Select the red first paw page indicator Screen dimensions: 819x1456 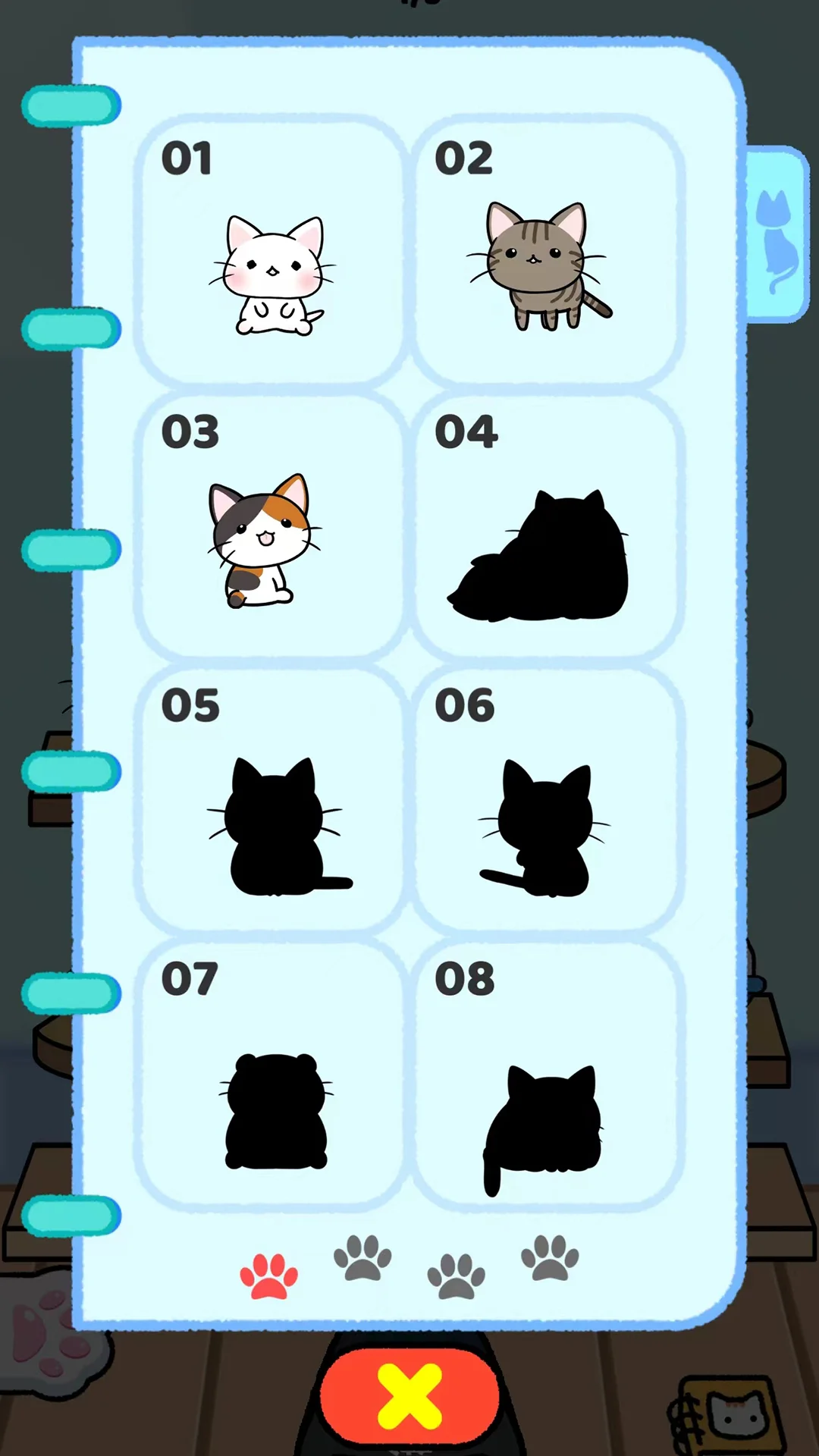[x=268, y=1276]
